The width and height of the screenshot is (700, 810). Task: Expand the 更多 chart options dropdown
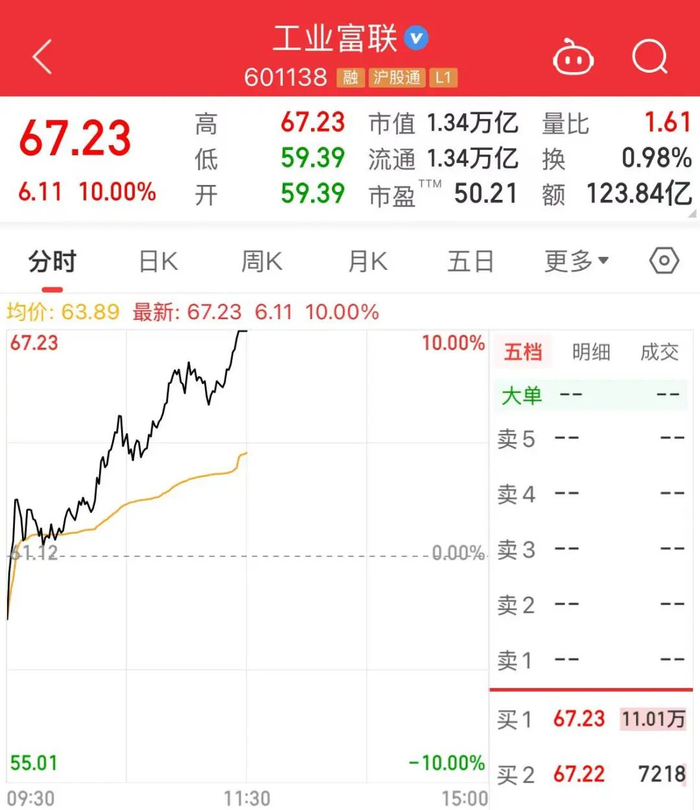pyautogui.click(x=577, y=261)
